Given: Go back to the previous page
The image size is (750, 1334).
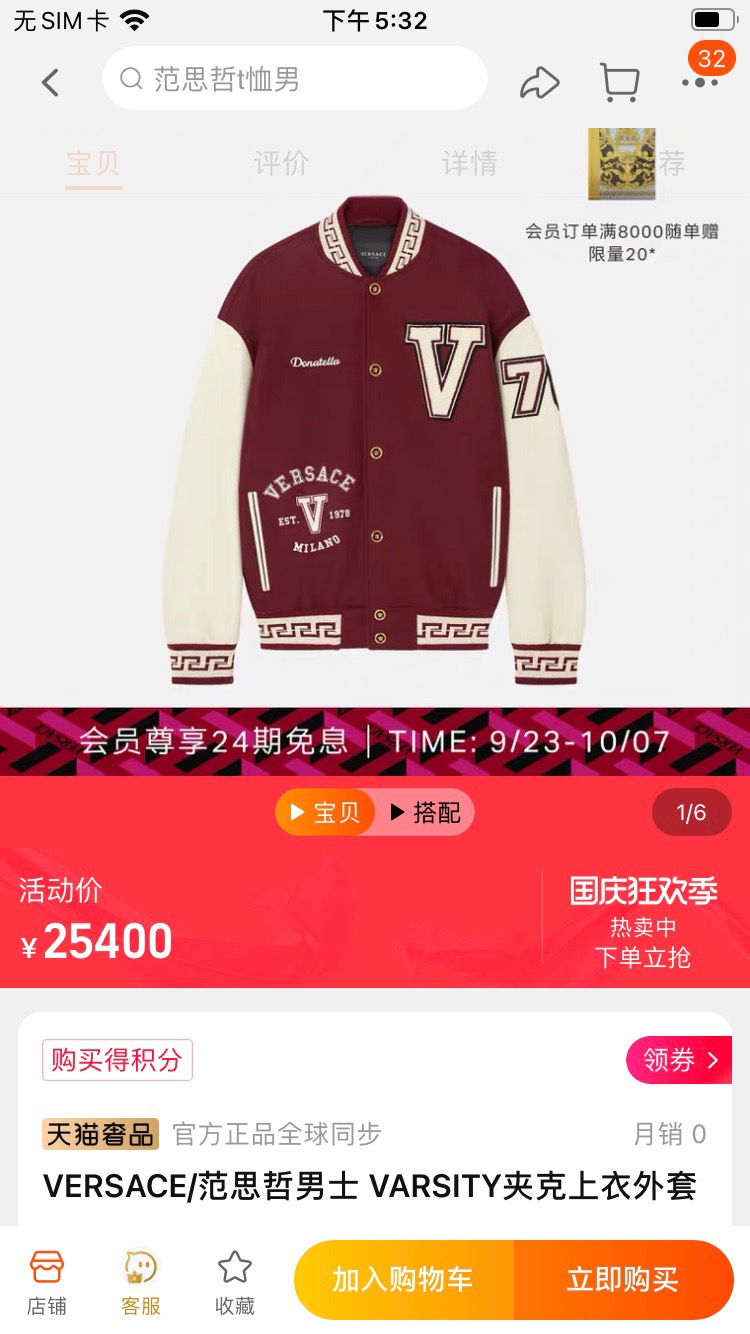Looking at the screenshot, I should 51,82.
